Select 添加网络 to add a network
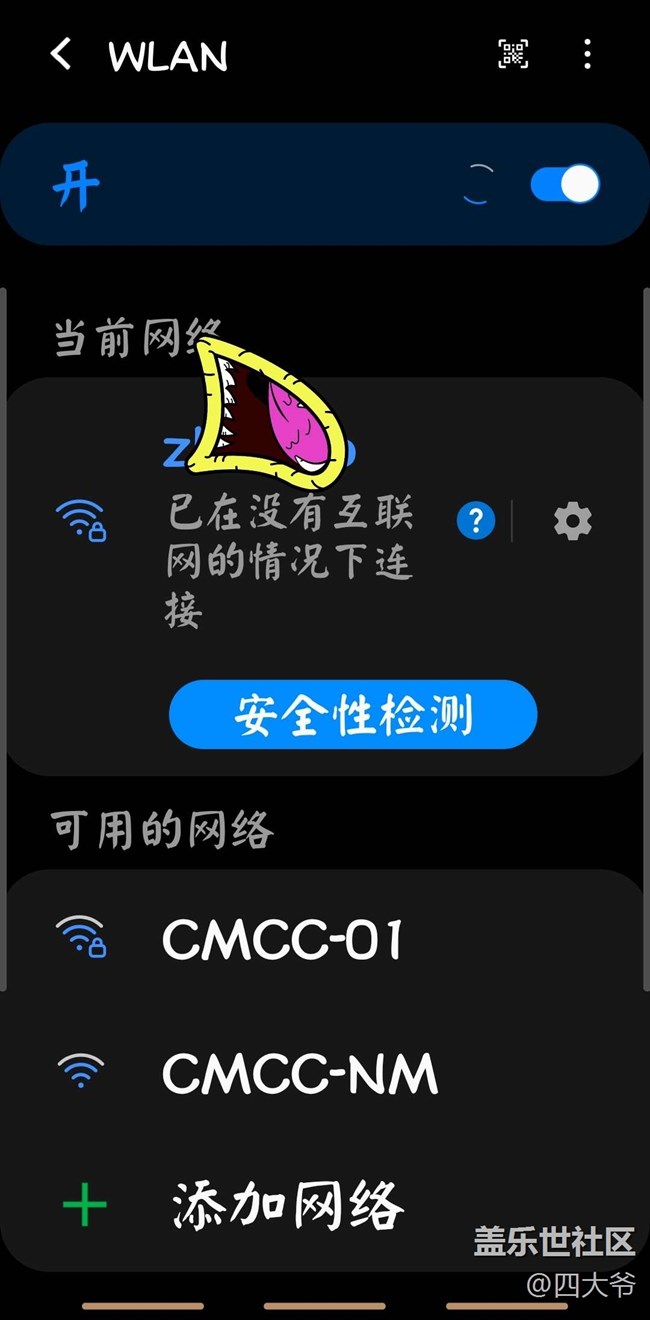Screen dimensions: 650x1320 tap(288, 1205)
